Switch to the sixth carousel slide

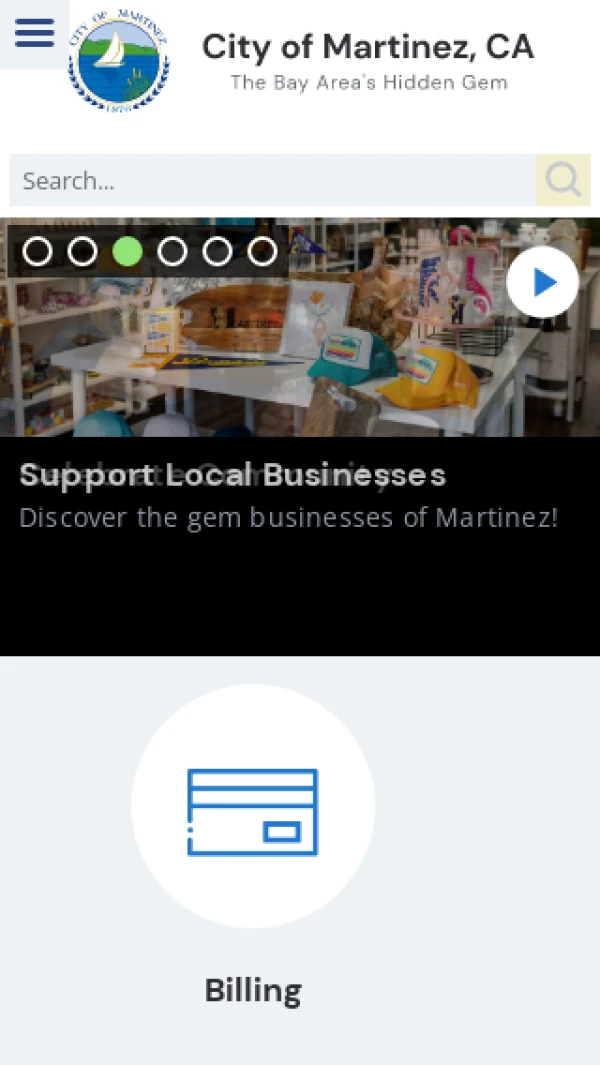tap(262, 252)
